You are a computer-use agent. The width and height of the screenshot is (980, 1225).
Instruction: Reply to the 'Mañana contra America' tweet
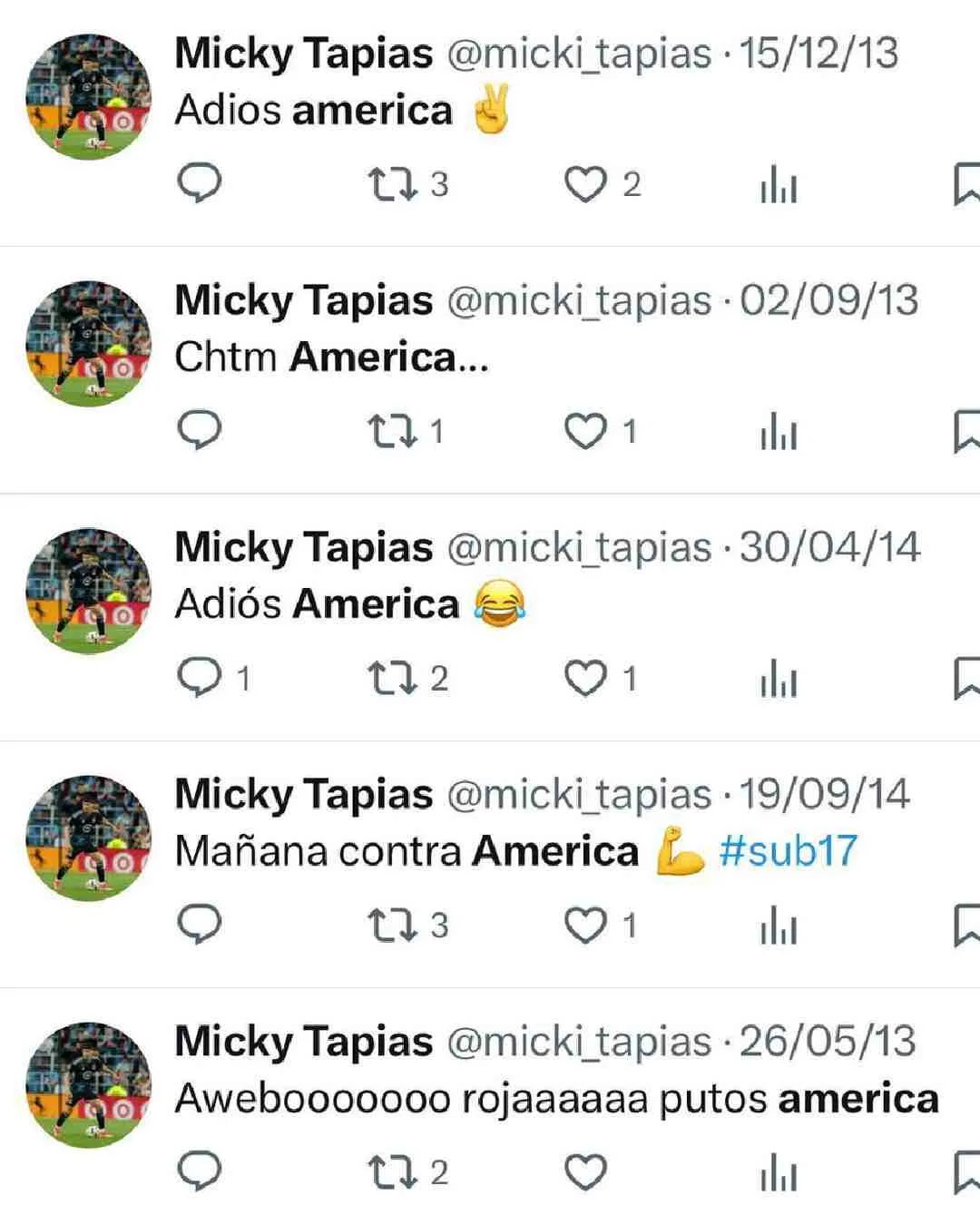pos(199,925)
